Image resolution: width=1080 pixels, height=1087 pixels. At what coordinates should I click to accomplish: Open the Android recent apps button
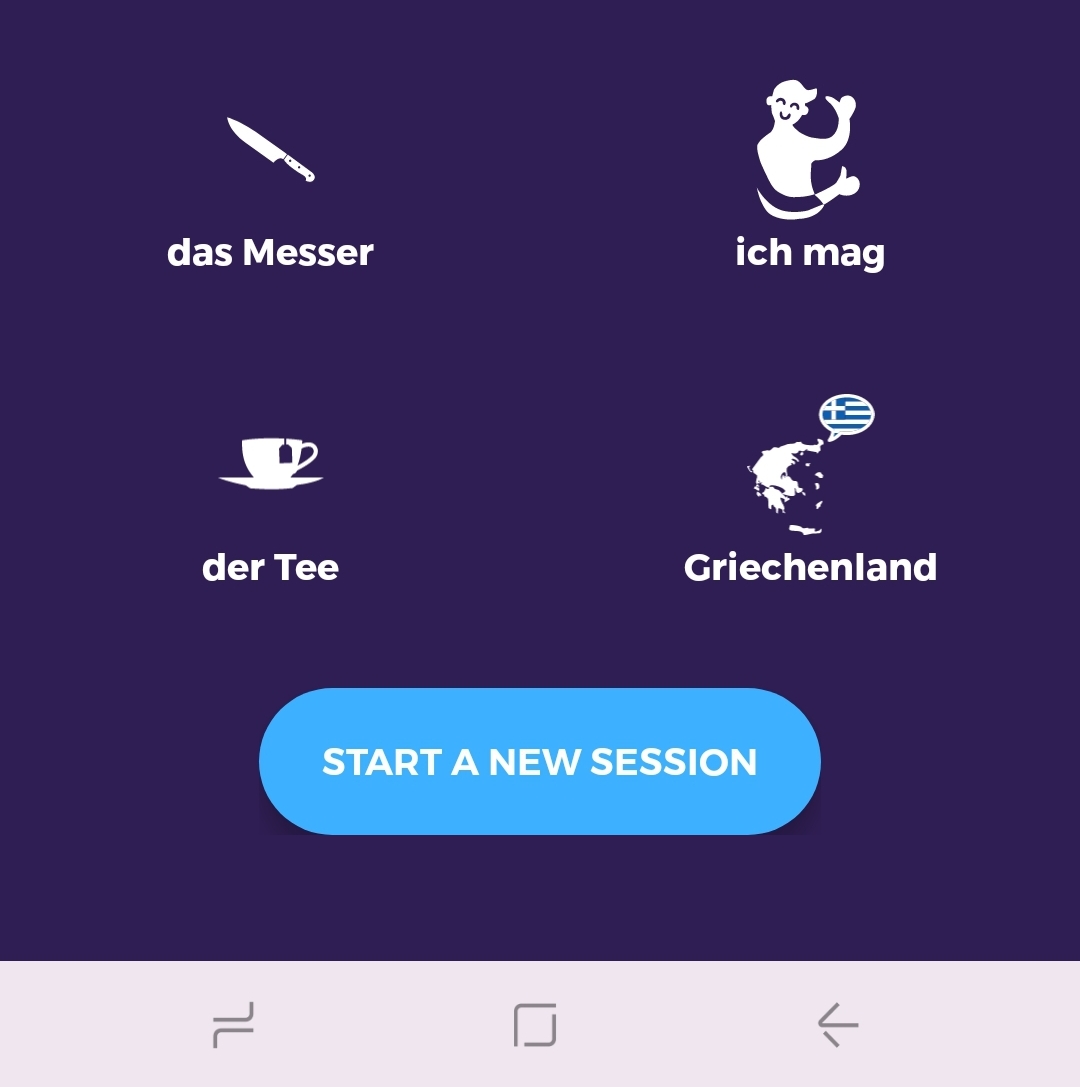pos(232,1022)
